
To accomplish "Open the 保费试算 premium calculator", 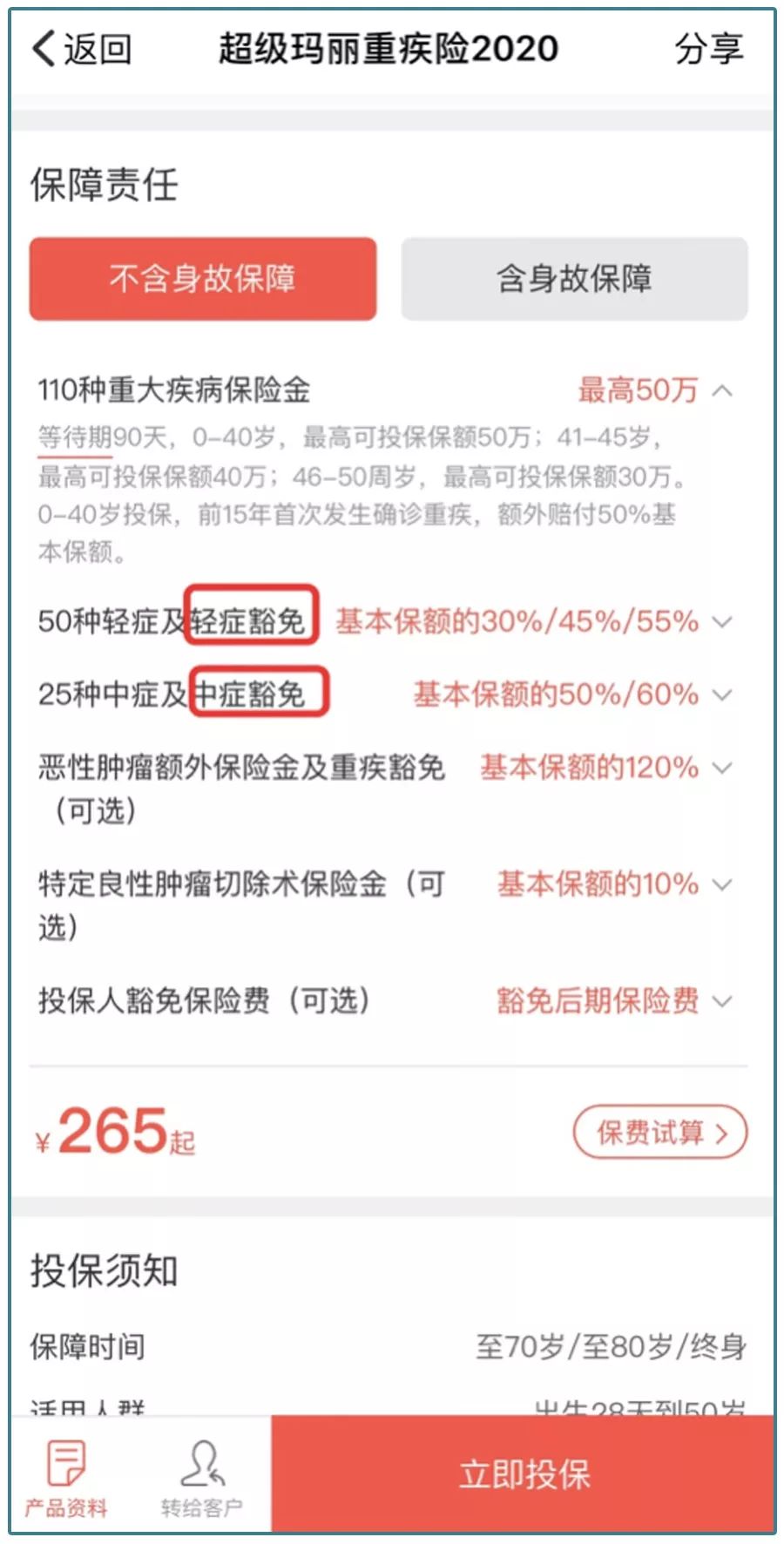I will click(x=660, y=1132).
